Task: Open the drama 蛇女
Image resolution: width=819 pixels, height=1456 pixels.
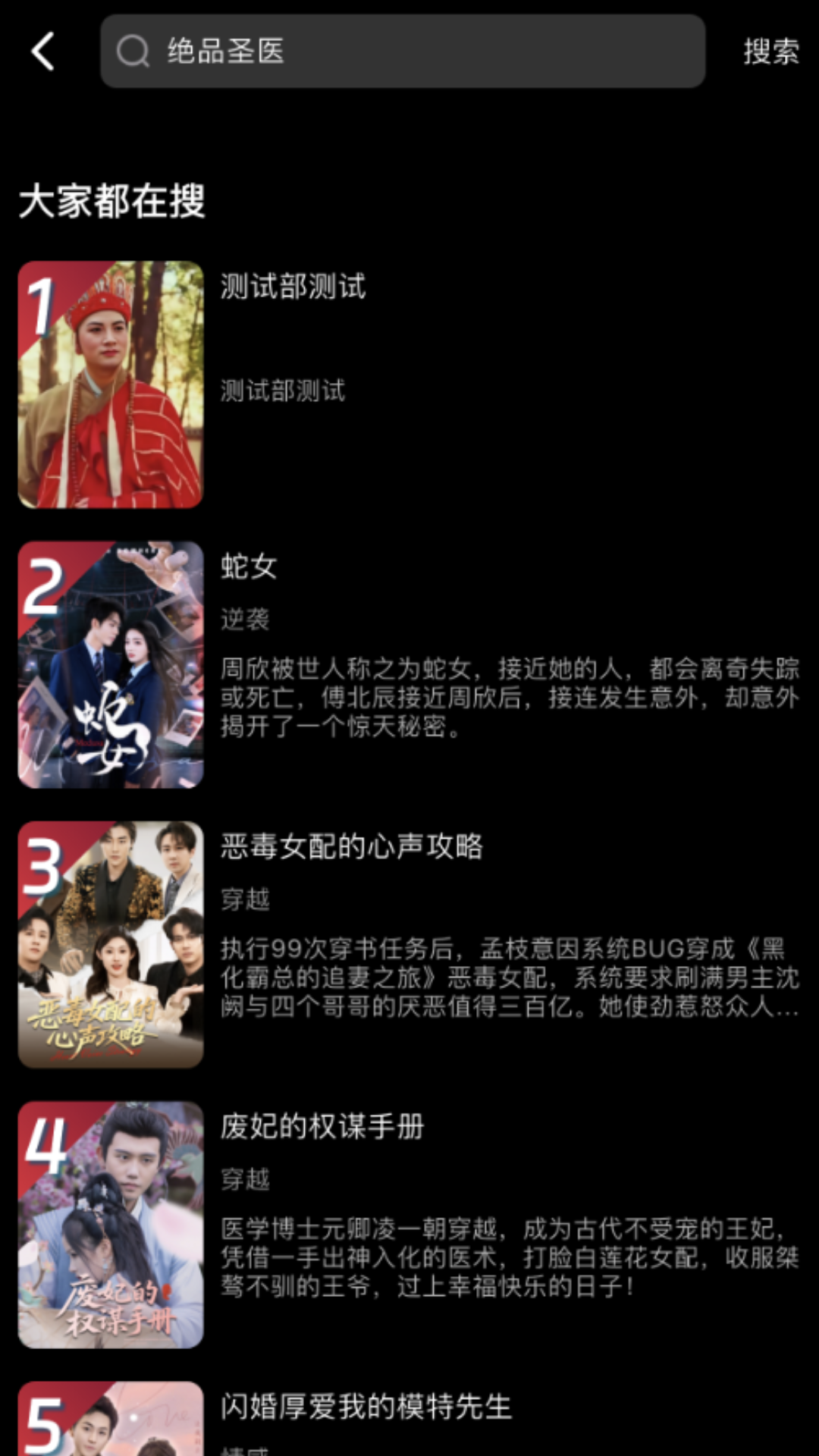Action: pos(249,566)
